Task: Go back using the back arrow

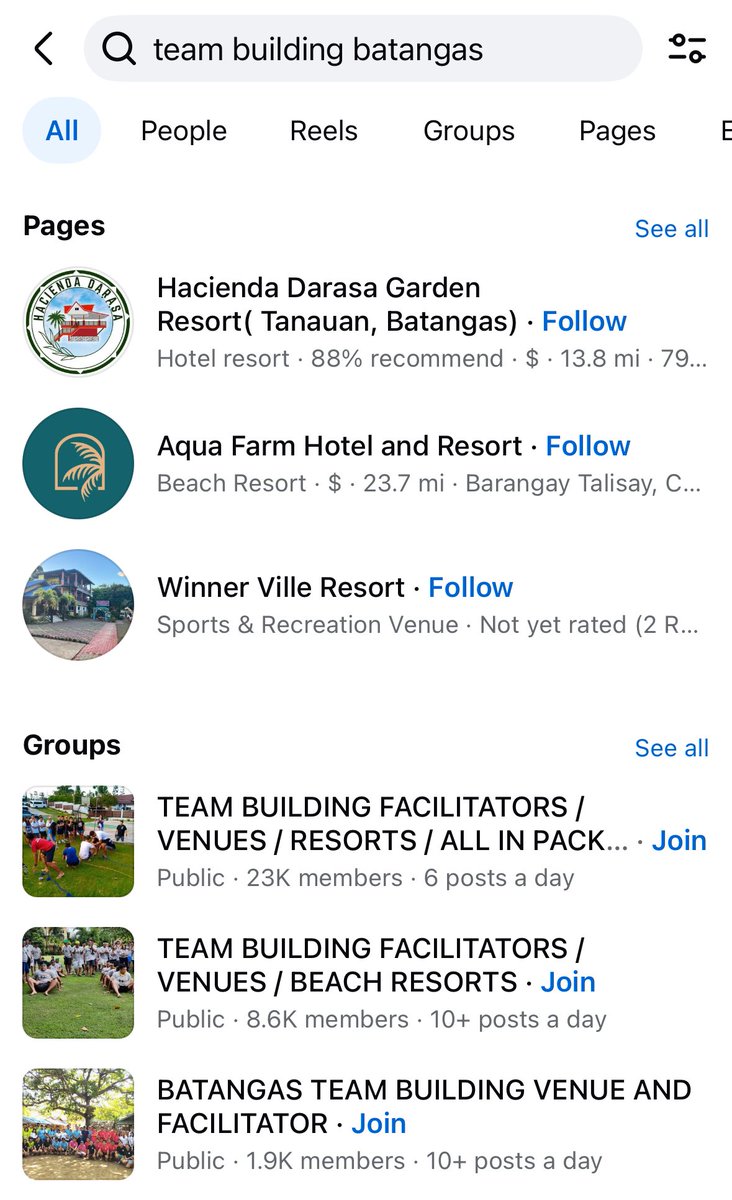Action: [x=44, y=48]
